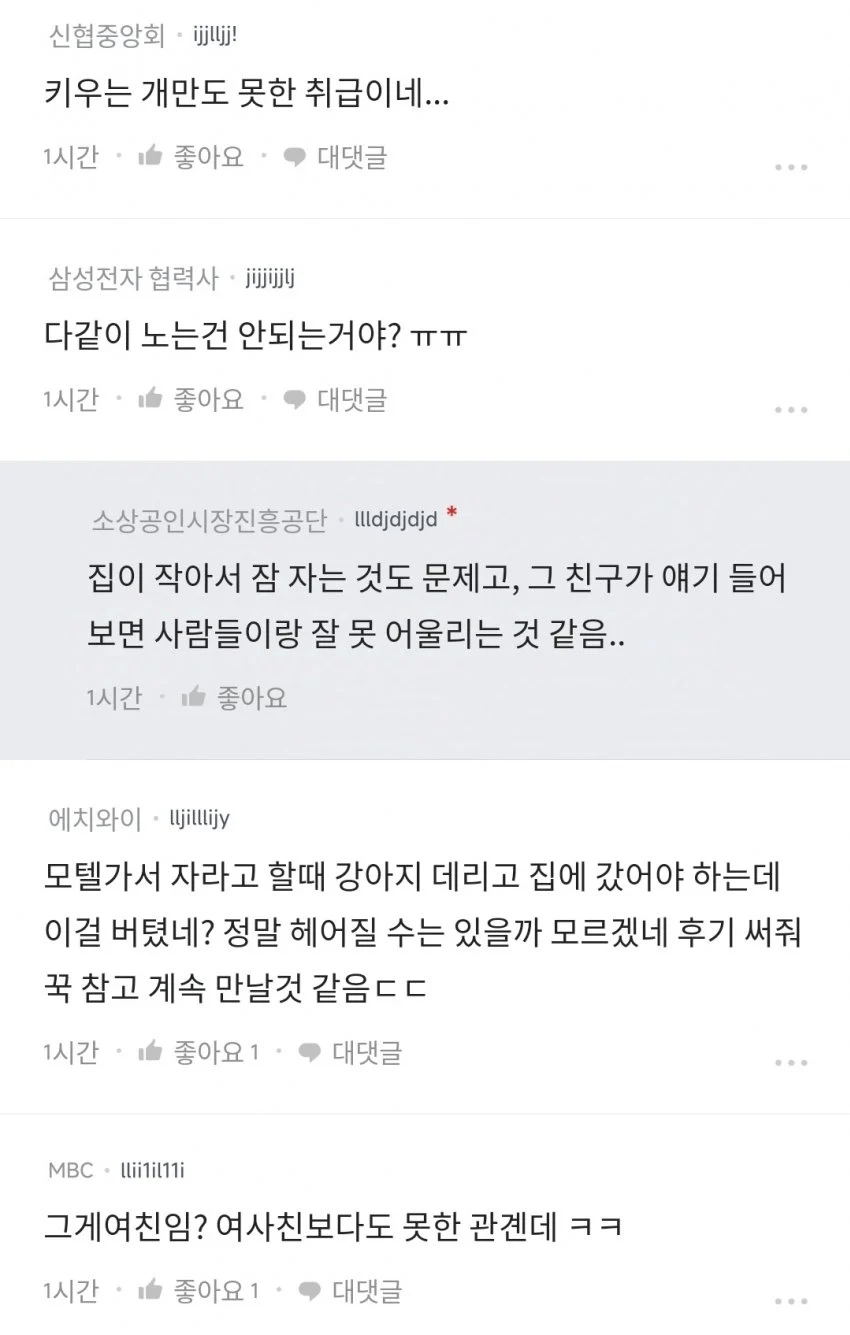Click the thumbs-up icon on MBC's comment
The width and height of the screenshot is (850, 1335).
[152, 1291]
